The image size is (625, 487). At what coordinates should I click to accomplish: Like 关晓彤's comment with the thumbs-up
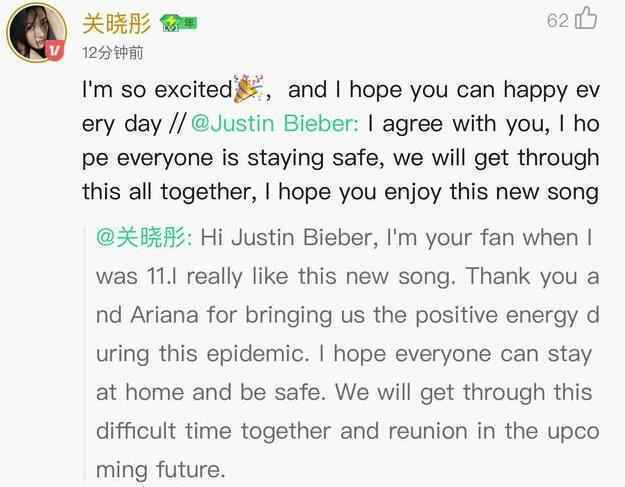coord(587,19)
